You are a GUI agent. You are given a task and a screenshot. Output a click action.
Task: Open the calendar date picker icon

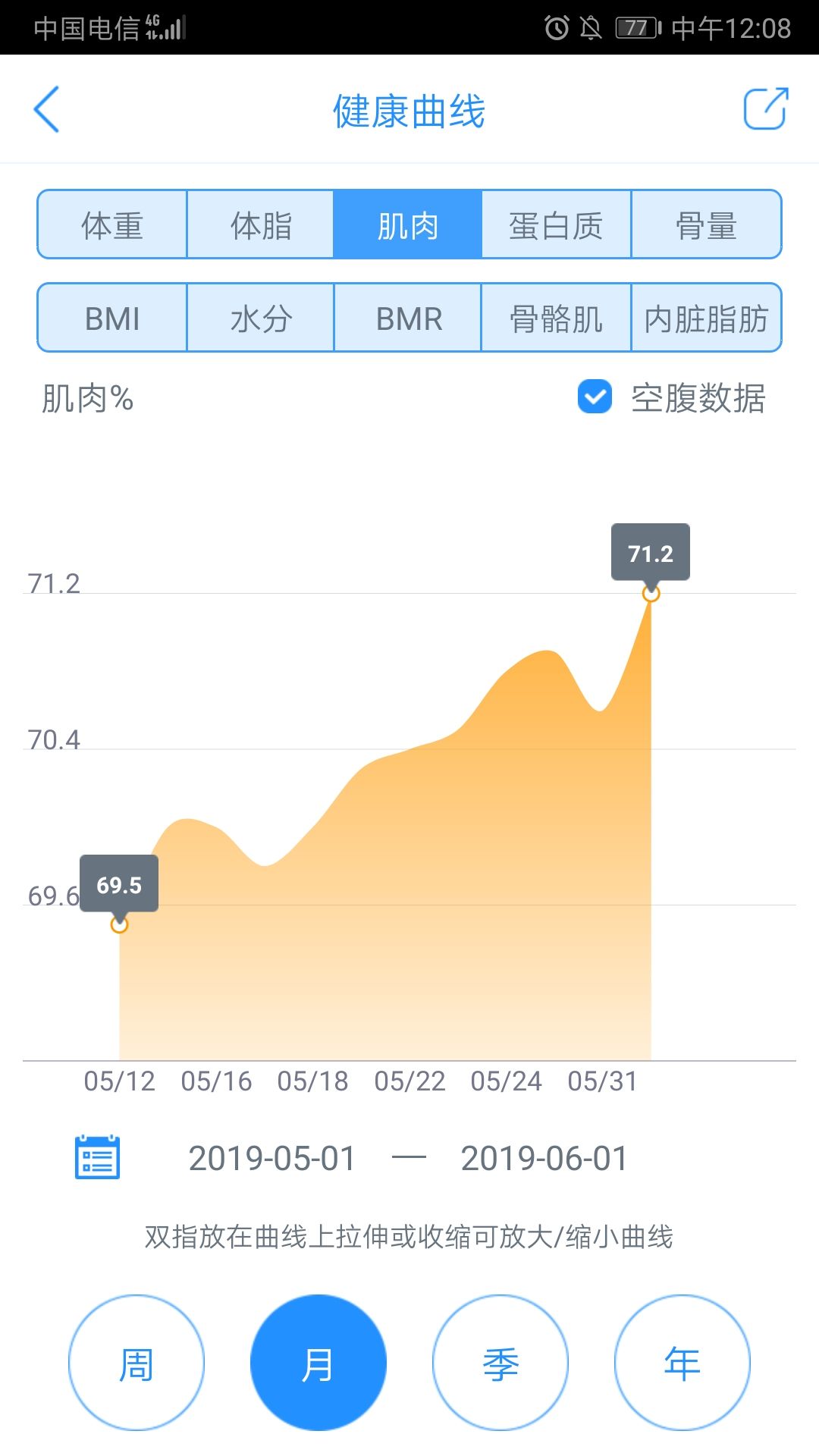click(x=98, y=1157)
